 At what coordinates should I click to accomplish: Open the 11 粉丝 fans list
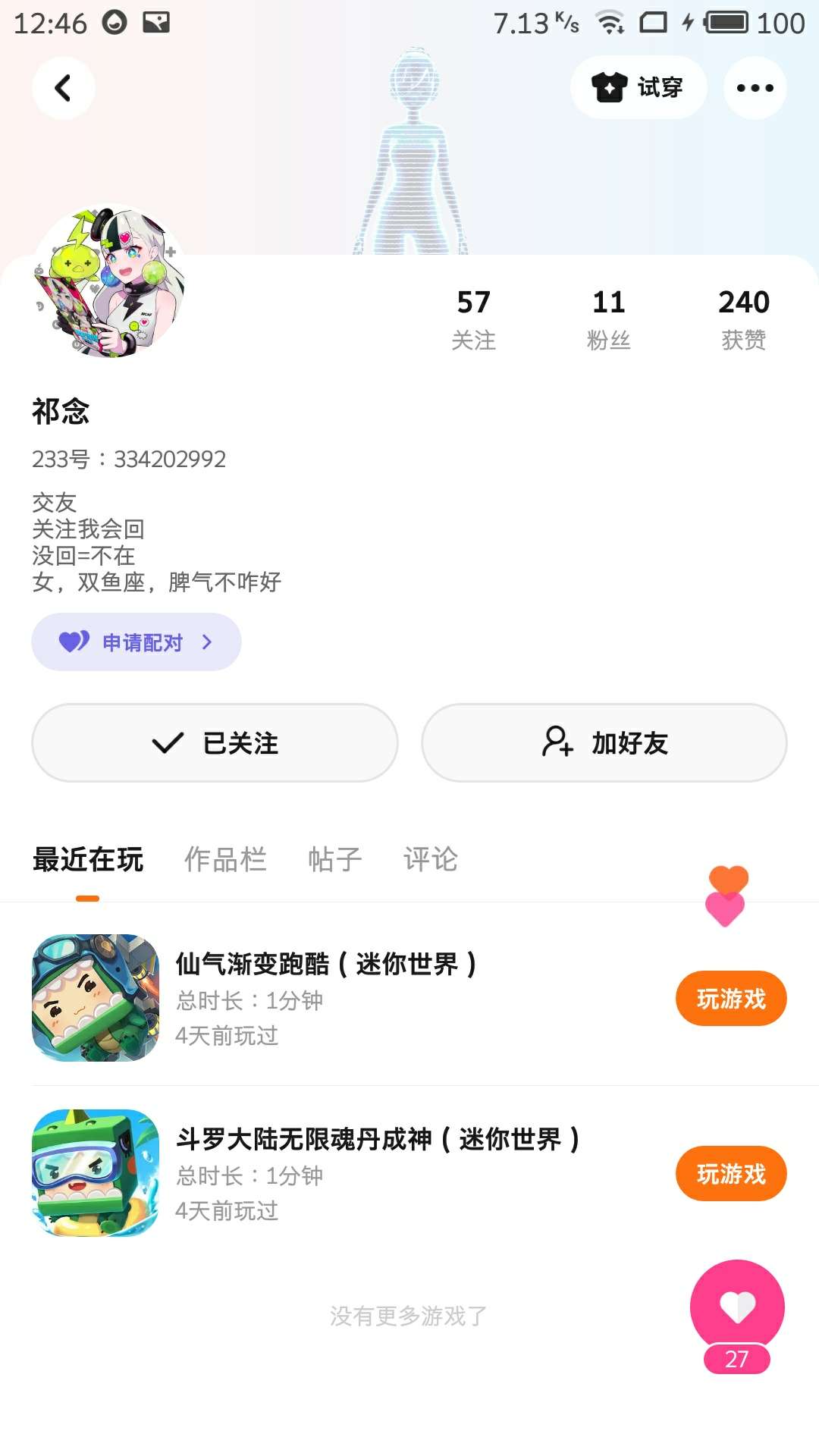coord(608,318)
